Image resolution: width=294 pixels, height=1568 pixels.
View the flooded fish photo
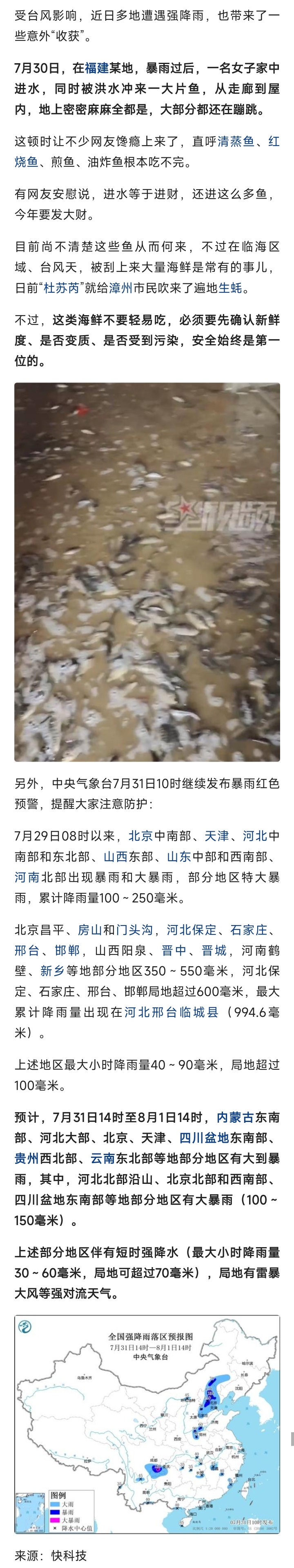[x=147, y=572]
